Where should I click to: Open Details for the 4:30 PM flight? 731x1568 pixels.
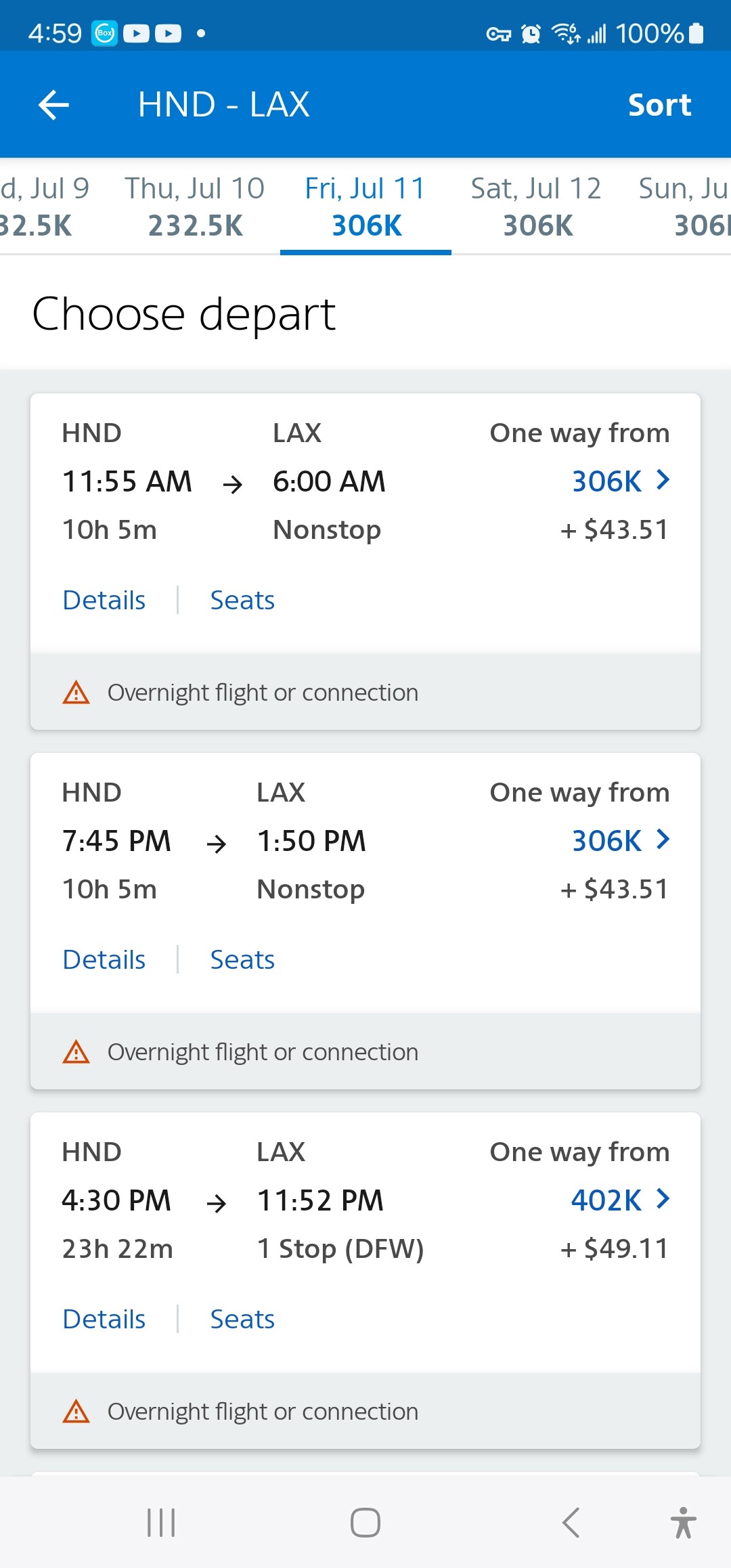104,1320
